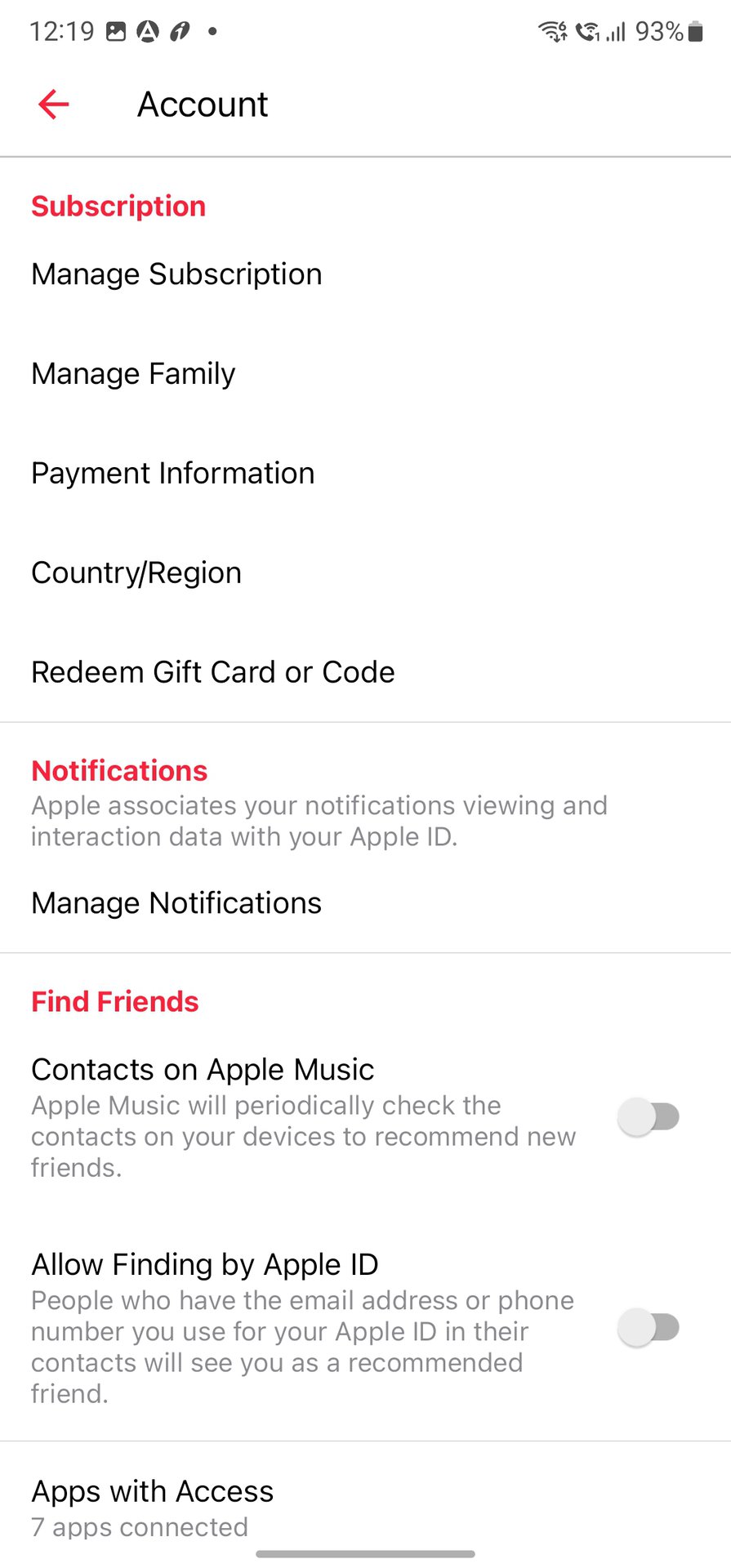Open Manage Subscription
Viewport: 731px width, 1568px height.
(176, 274)
